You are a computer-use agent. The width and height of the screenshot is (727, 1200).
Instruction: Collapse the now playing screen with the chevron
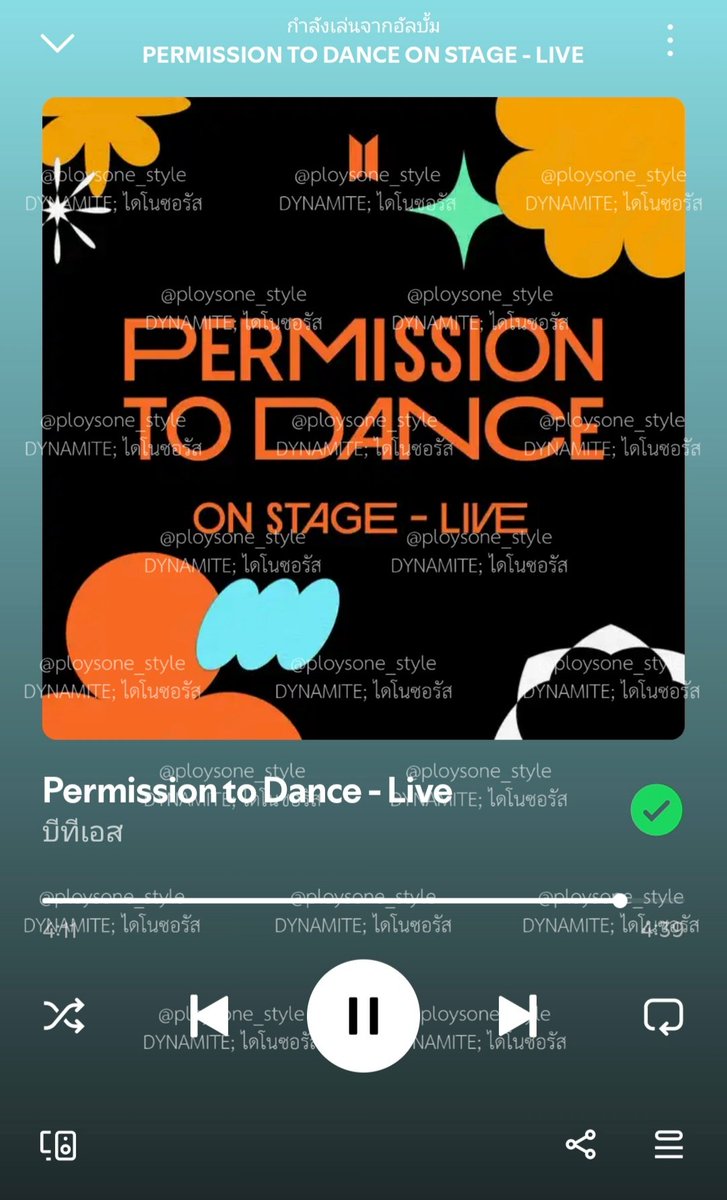[x=58, y=43]
